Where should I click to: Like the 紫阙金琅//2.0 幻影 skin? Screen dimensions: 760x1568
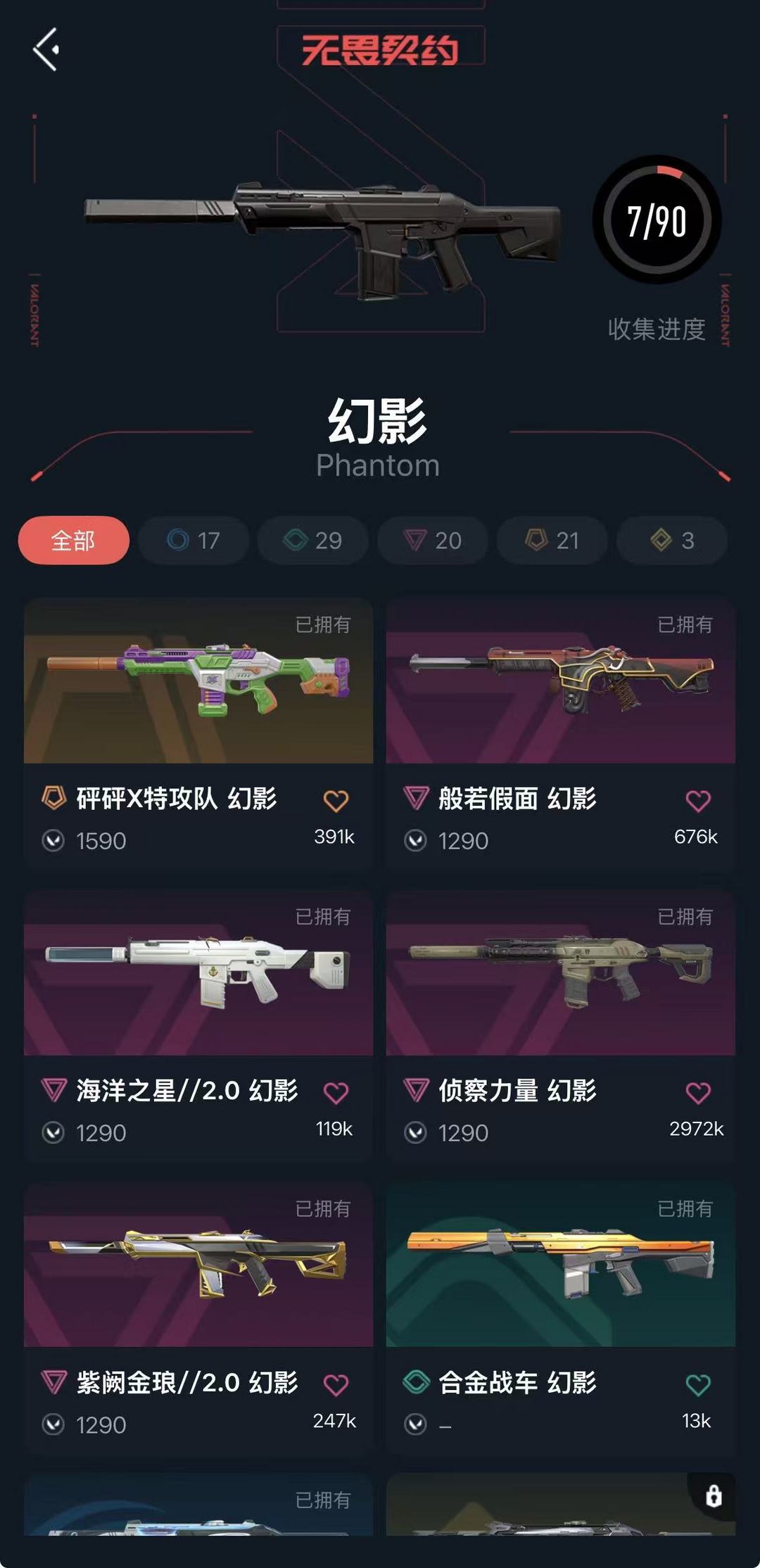coord(336,1384)
